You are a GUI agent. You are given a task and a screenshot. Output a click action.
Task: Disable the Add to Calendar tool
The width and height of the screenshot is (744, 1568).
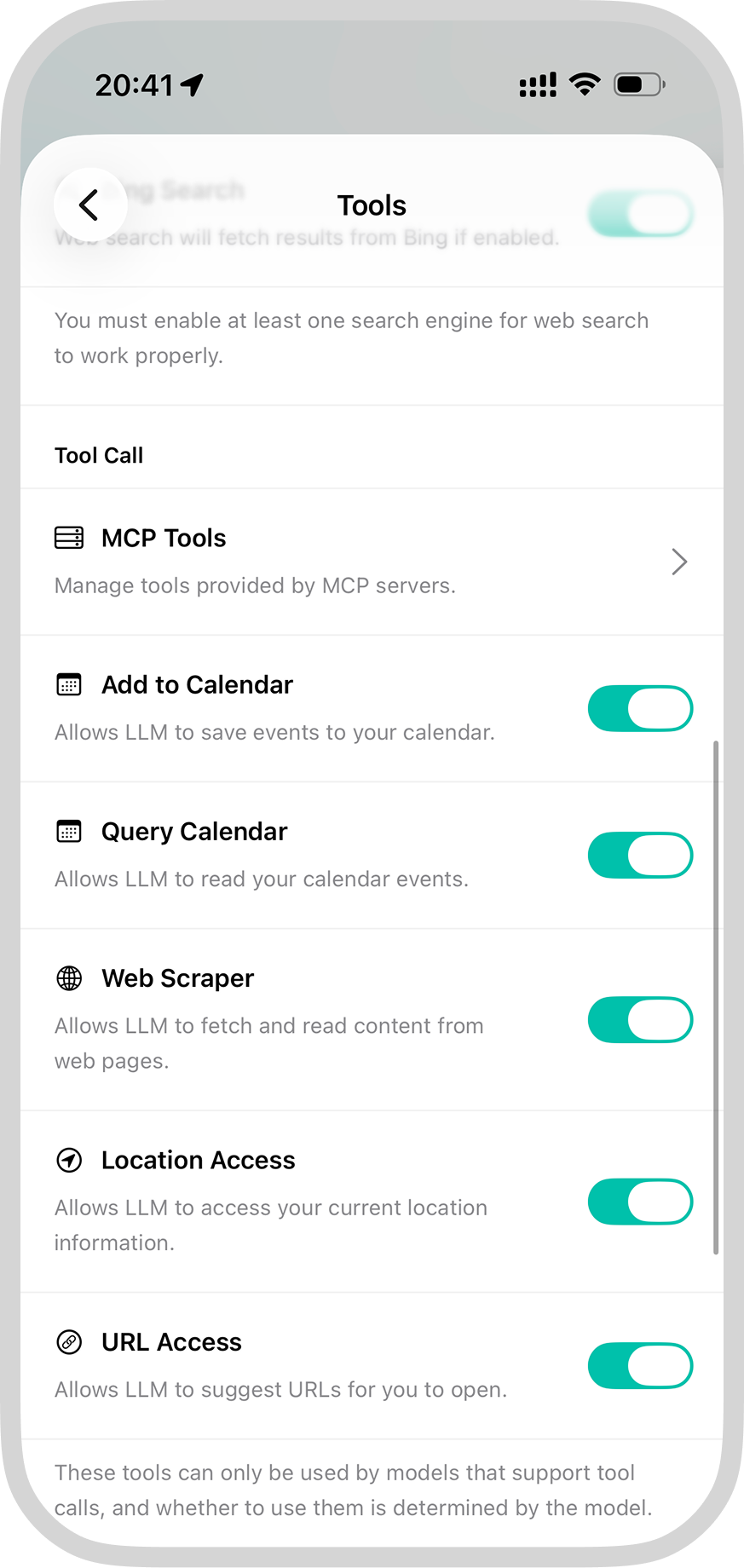tap(640, 708)
